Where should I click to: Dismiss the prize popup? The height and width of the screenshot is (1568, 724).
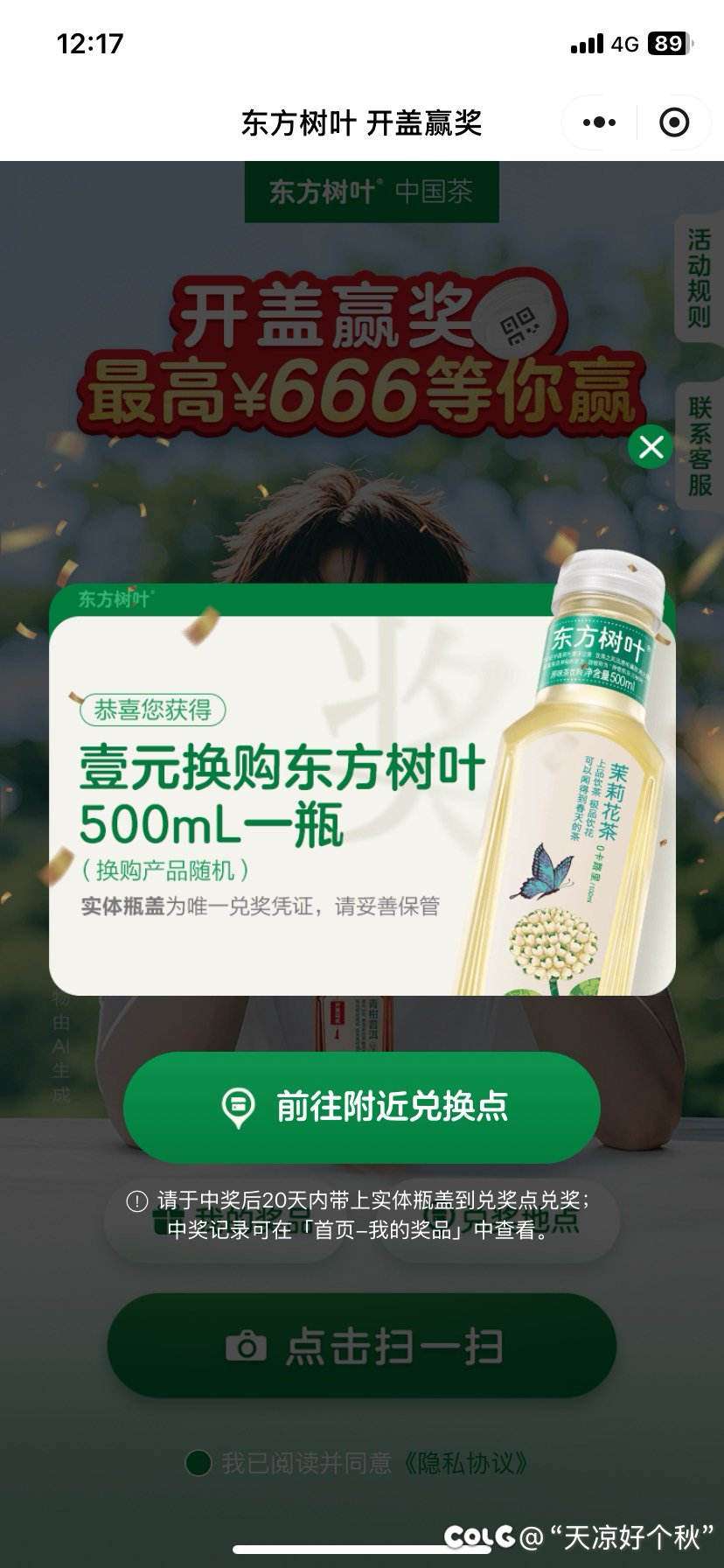click(x=651, y=447)
